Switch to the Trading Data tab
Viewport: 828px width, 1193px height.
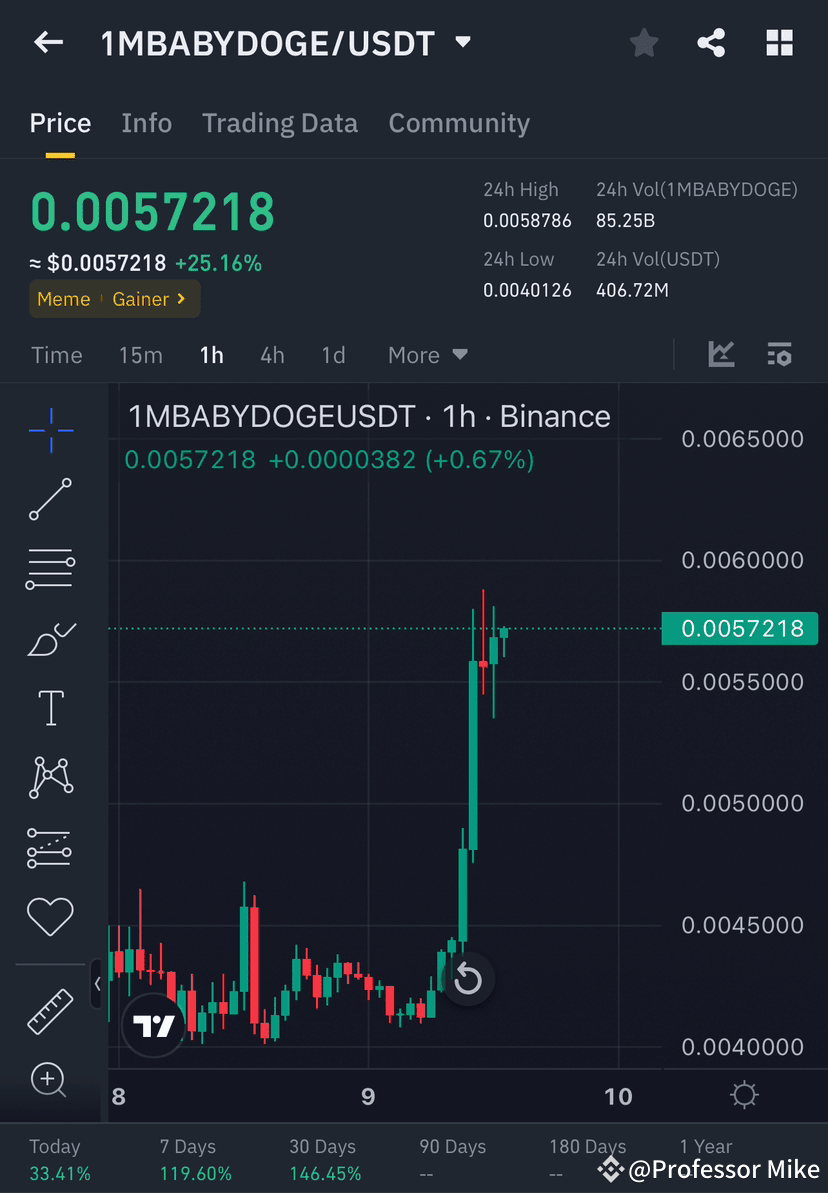pos(280,122)
